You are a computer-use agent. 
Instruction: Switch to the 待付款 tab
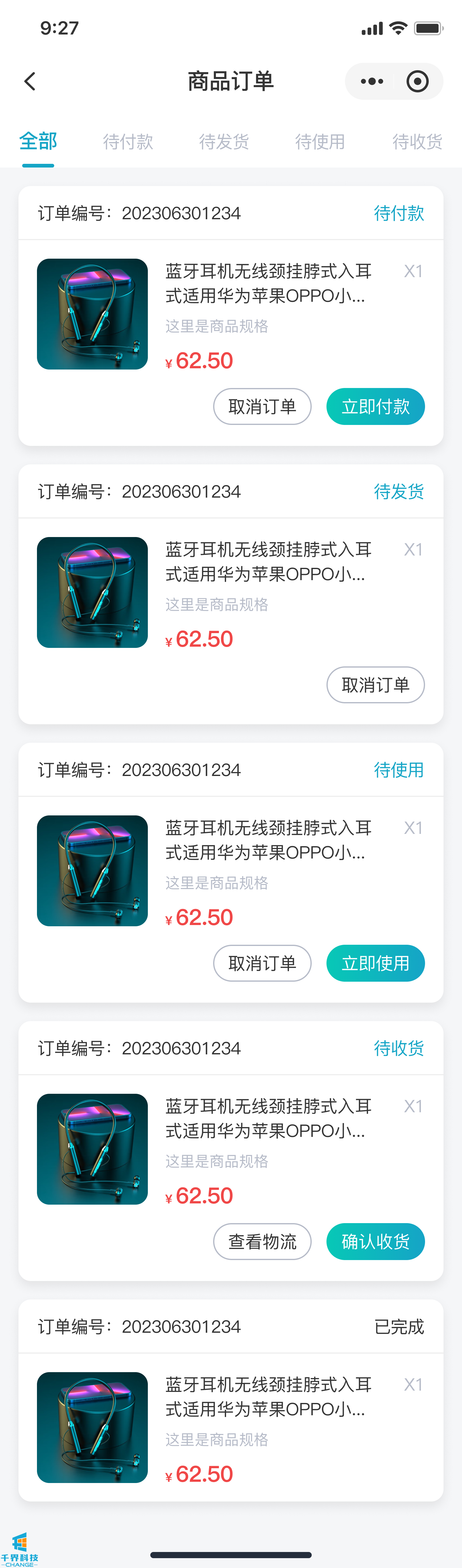click(x=128, y=142)
